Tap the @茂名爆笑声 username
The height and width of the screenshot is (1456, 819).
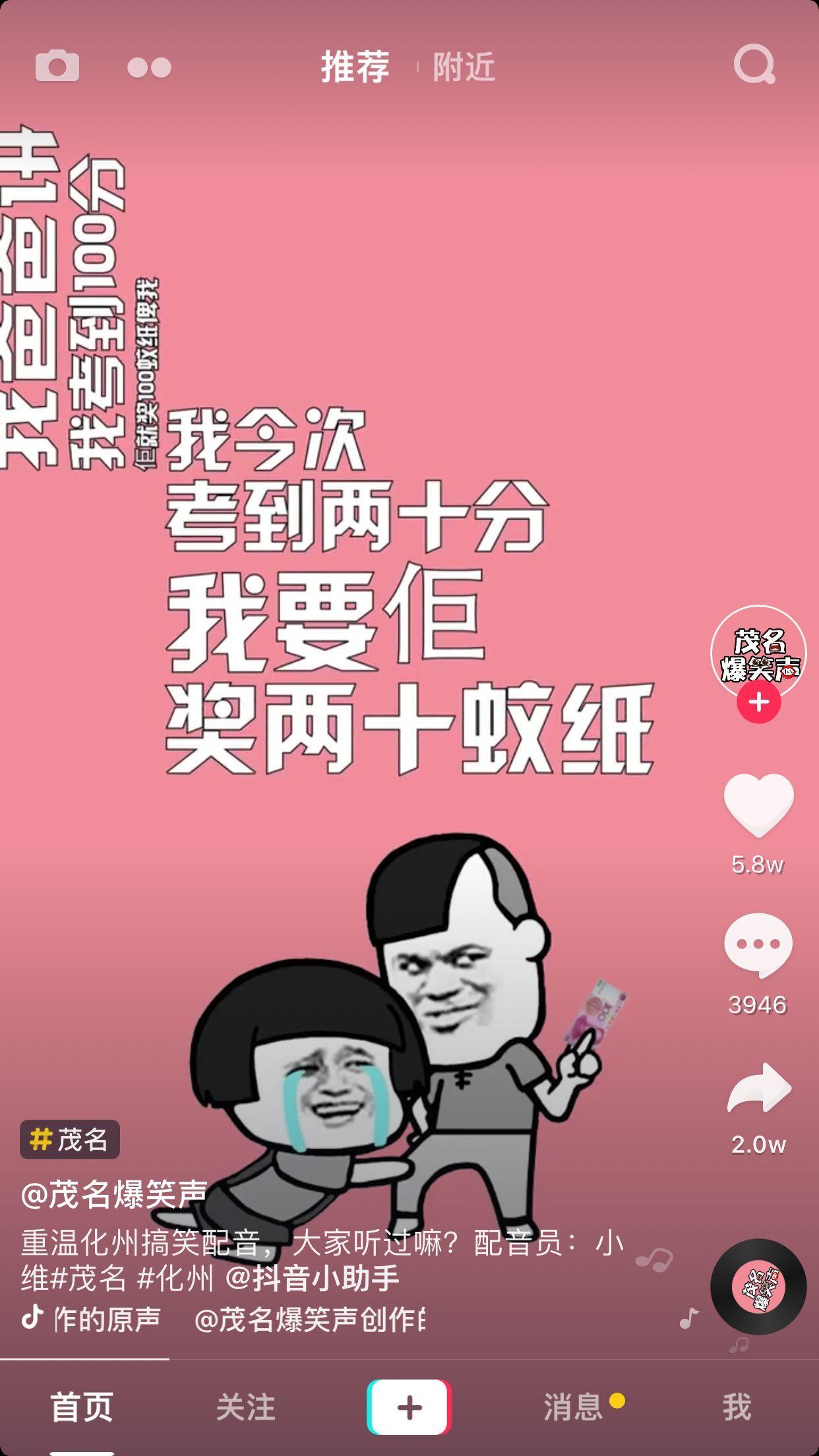pos(114,1193)
